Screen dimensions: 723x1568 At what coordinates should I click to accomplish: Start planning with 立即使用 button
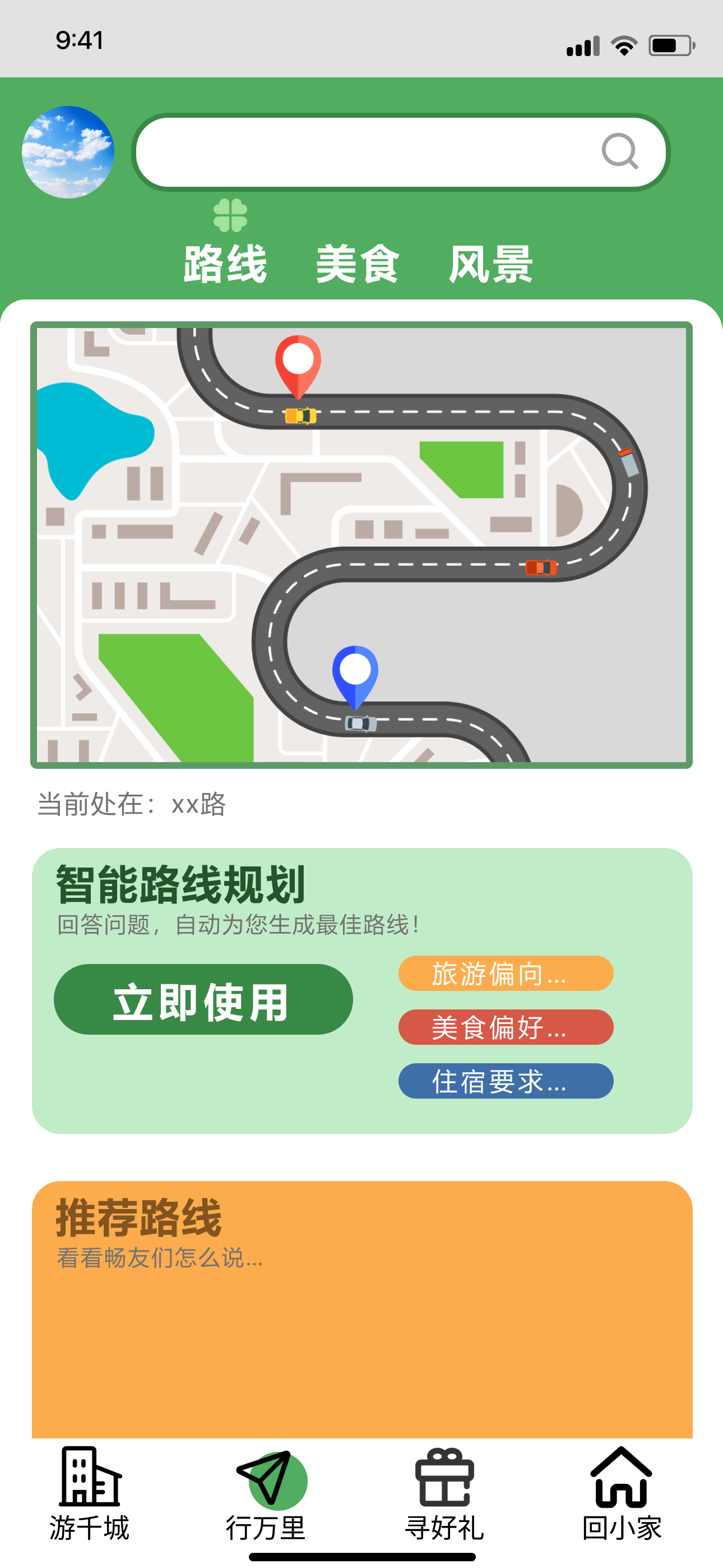coord(203,999)
